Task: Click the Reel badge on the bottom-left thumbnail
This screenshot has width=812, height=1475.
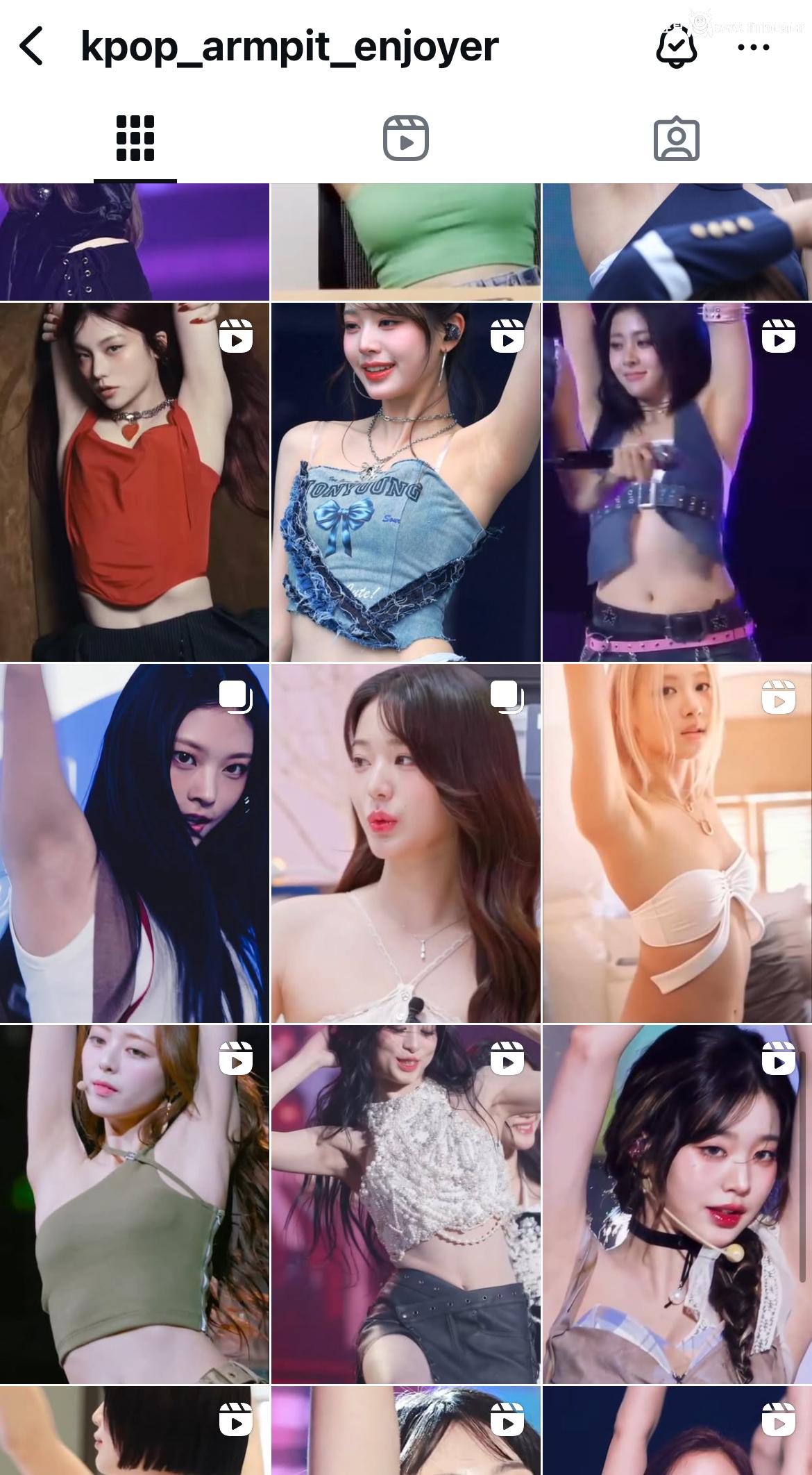Action: click(x=237, y=1419)
